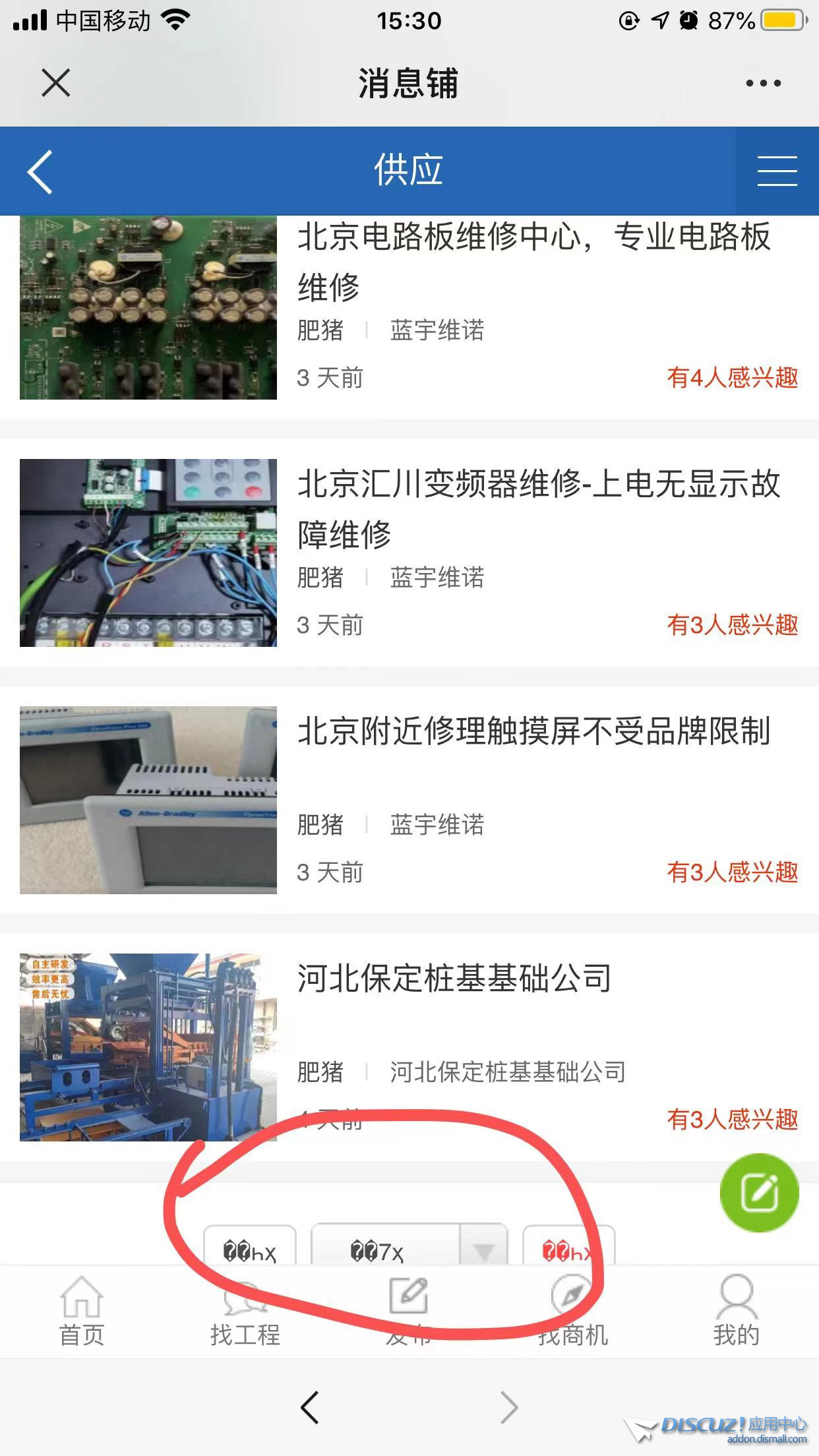Open 北京附近修理触摸屏 listing
Image resolution: width=819 pixels, height=1456 pixels.
tap(533, 731)
